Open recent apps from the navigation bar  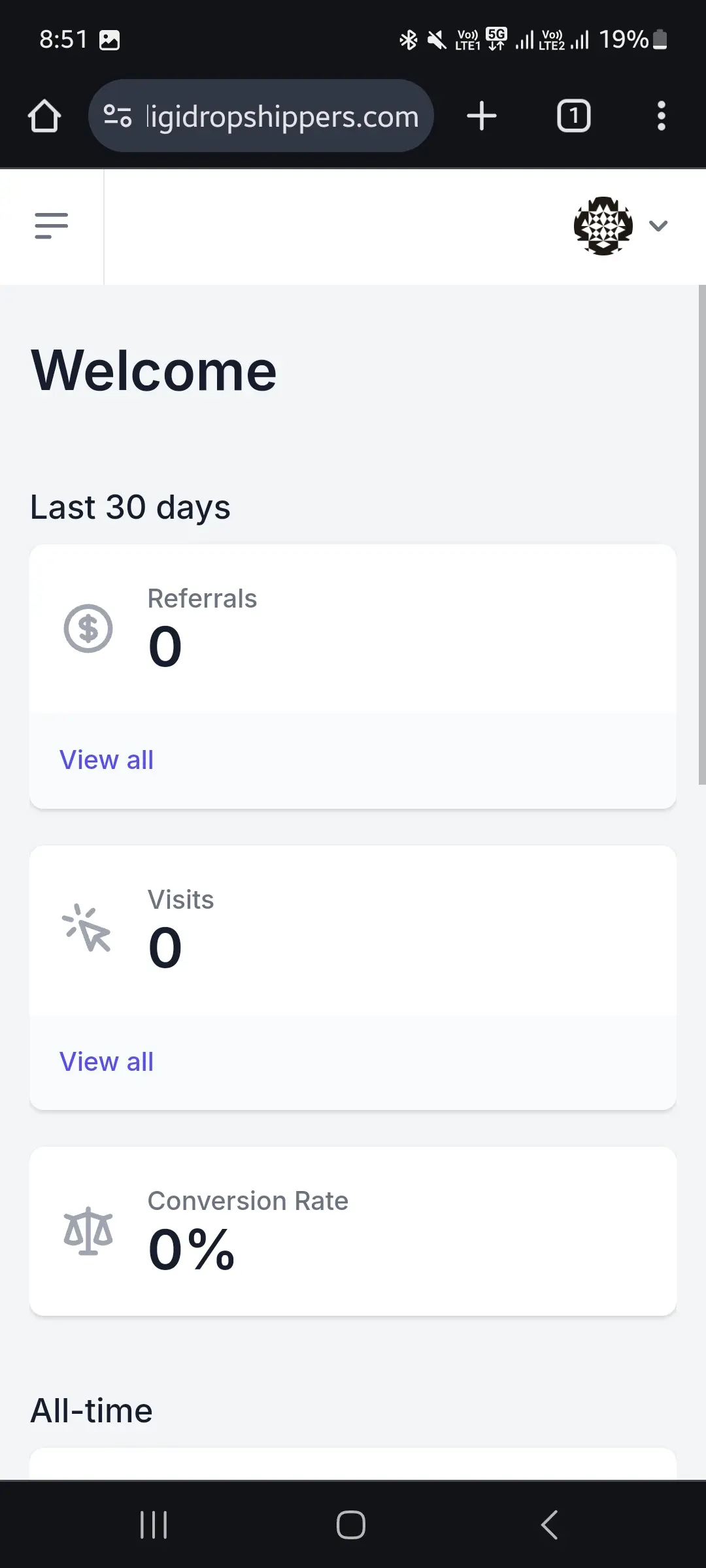[154, 1525]
